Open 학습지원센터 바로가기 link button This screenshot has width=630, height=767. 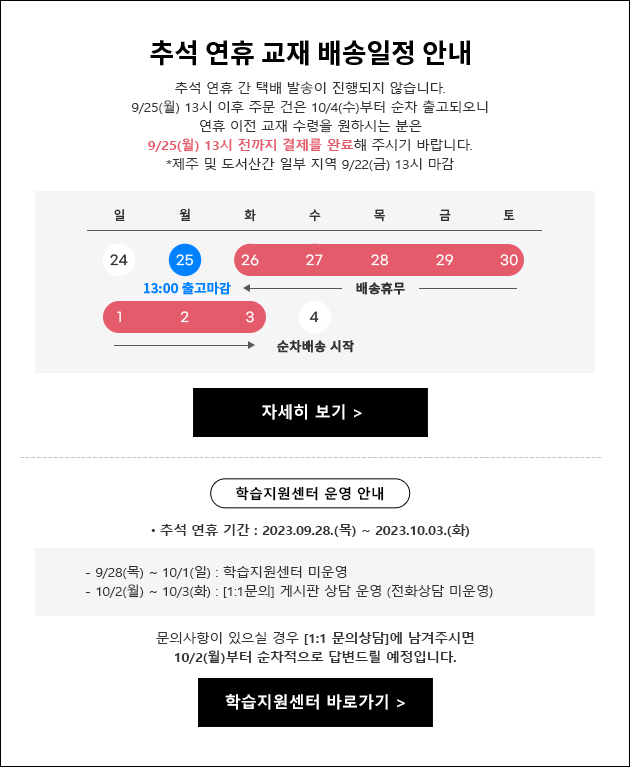315,702
